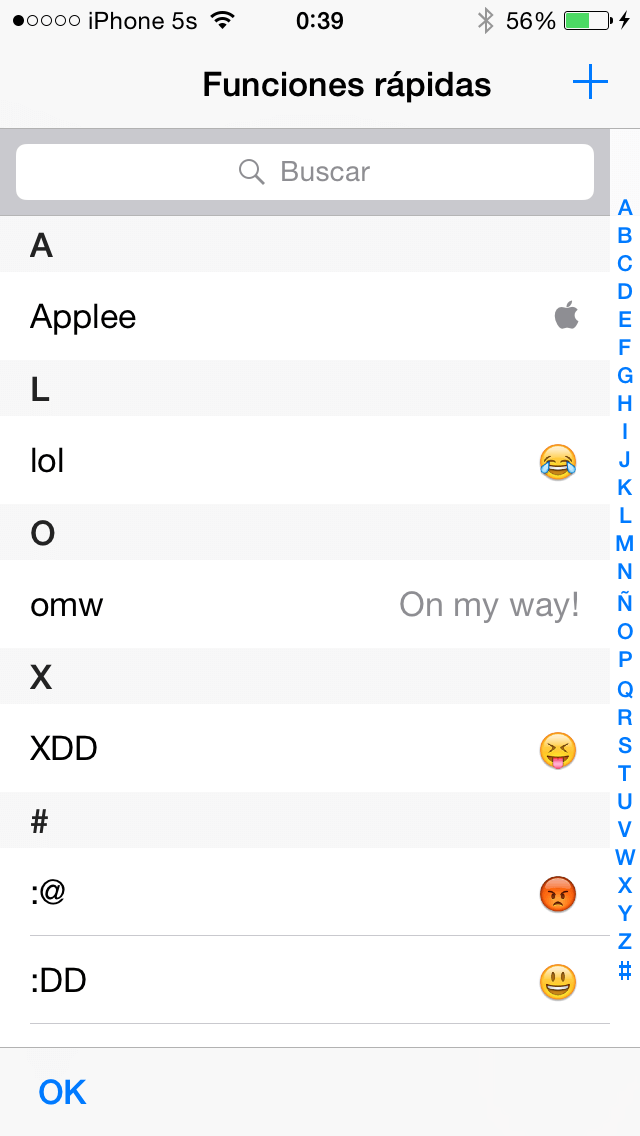This screenshot has width=640, height=1136.
Task: Open the :DD shortcut
Action: point(300,981)
